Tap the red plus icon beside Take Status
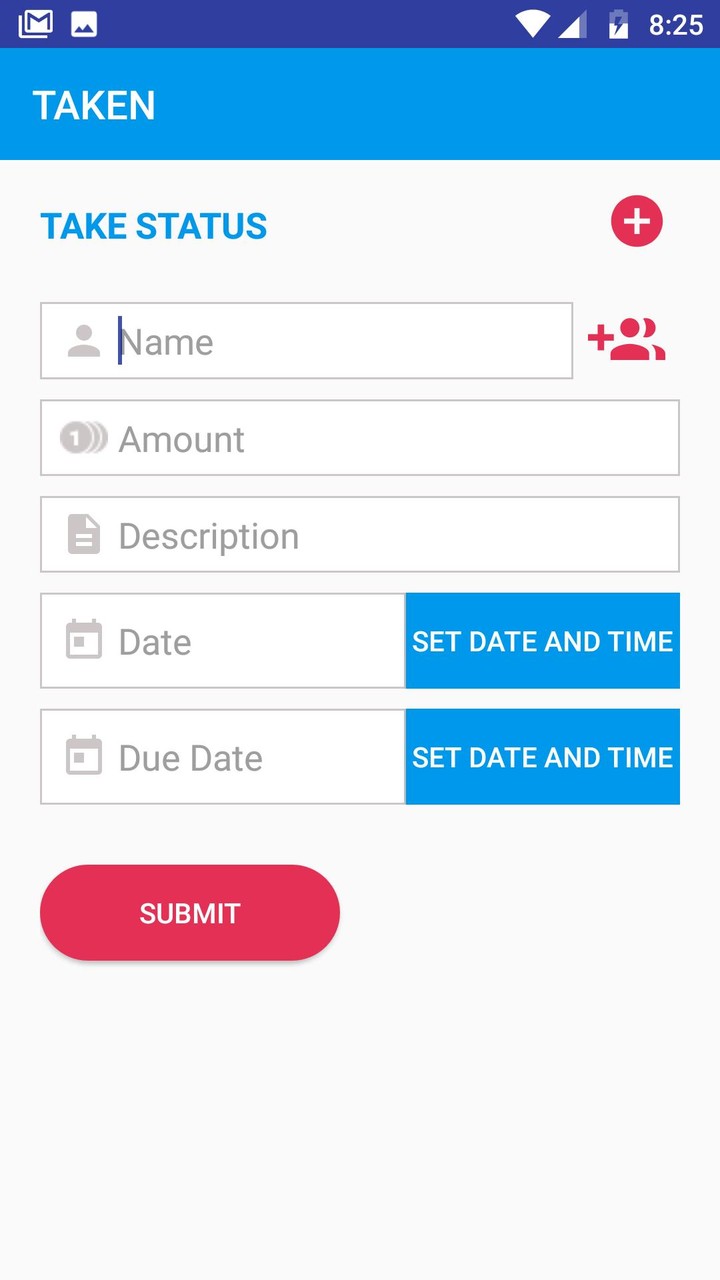The image size is (720, 1280). 637,221
